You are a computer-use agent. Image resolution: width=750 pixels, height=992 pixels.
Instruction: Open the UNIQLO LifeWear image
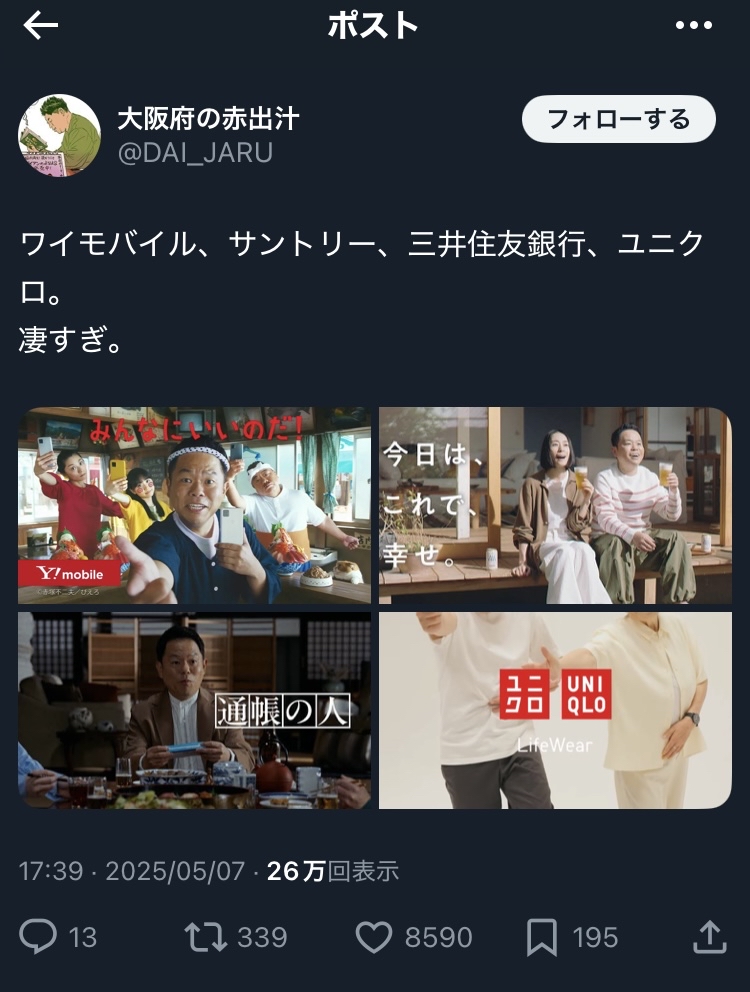(555, 710)
